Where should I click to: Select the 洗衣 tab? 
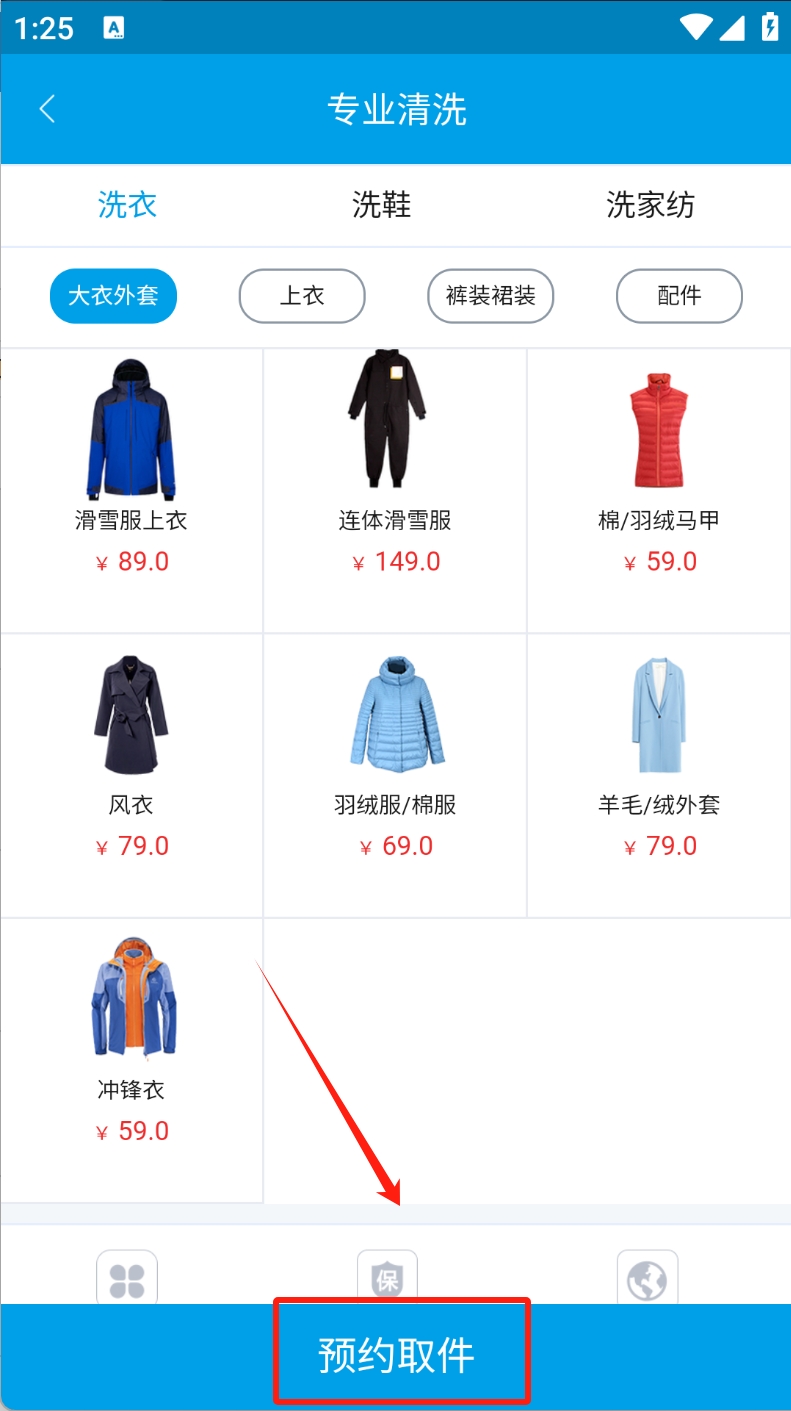(128, 205)
